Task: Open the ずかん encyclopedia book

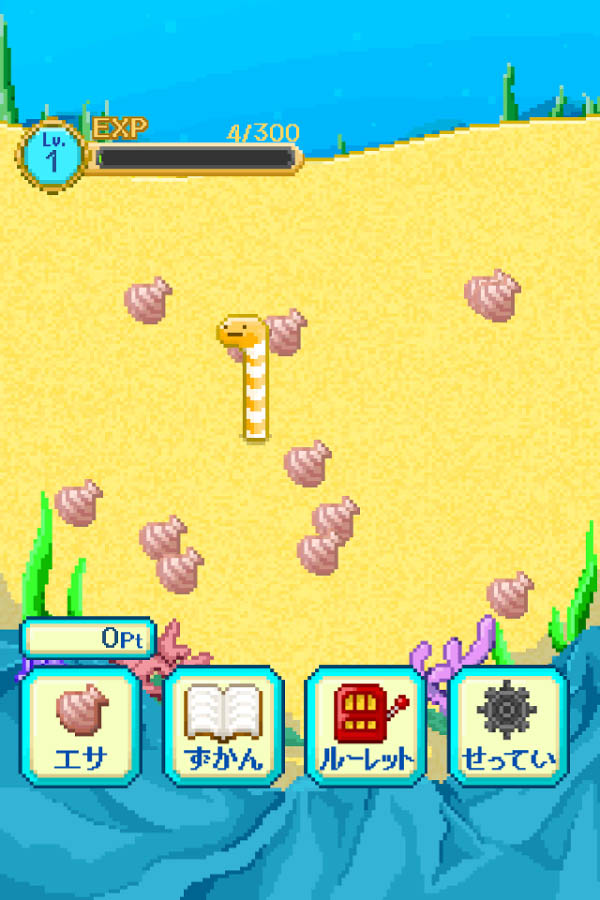Action: (x=224, y=725)
